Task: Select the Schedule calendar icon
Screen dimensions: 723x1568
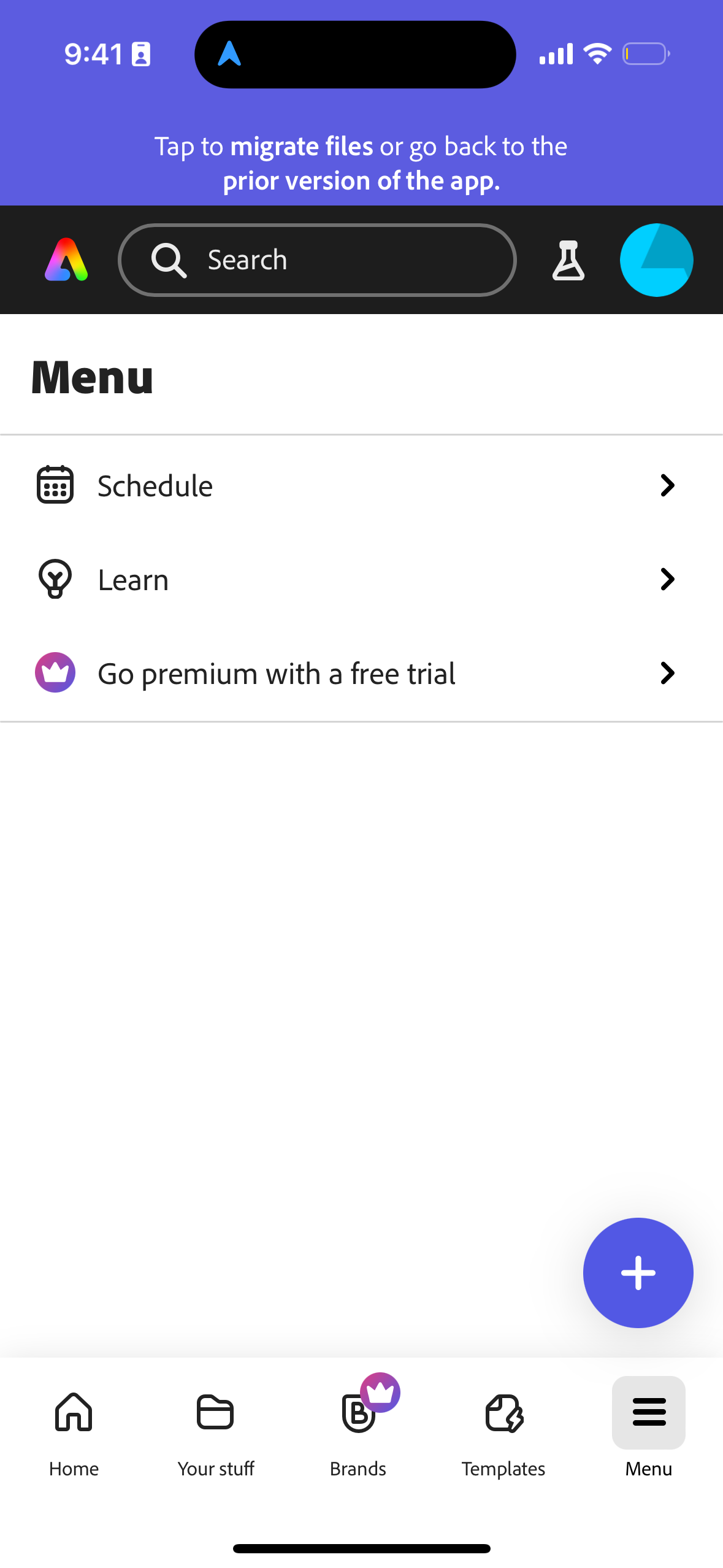Action: [x=55, y=485]
